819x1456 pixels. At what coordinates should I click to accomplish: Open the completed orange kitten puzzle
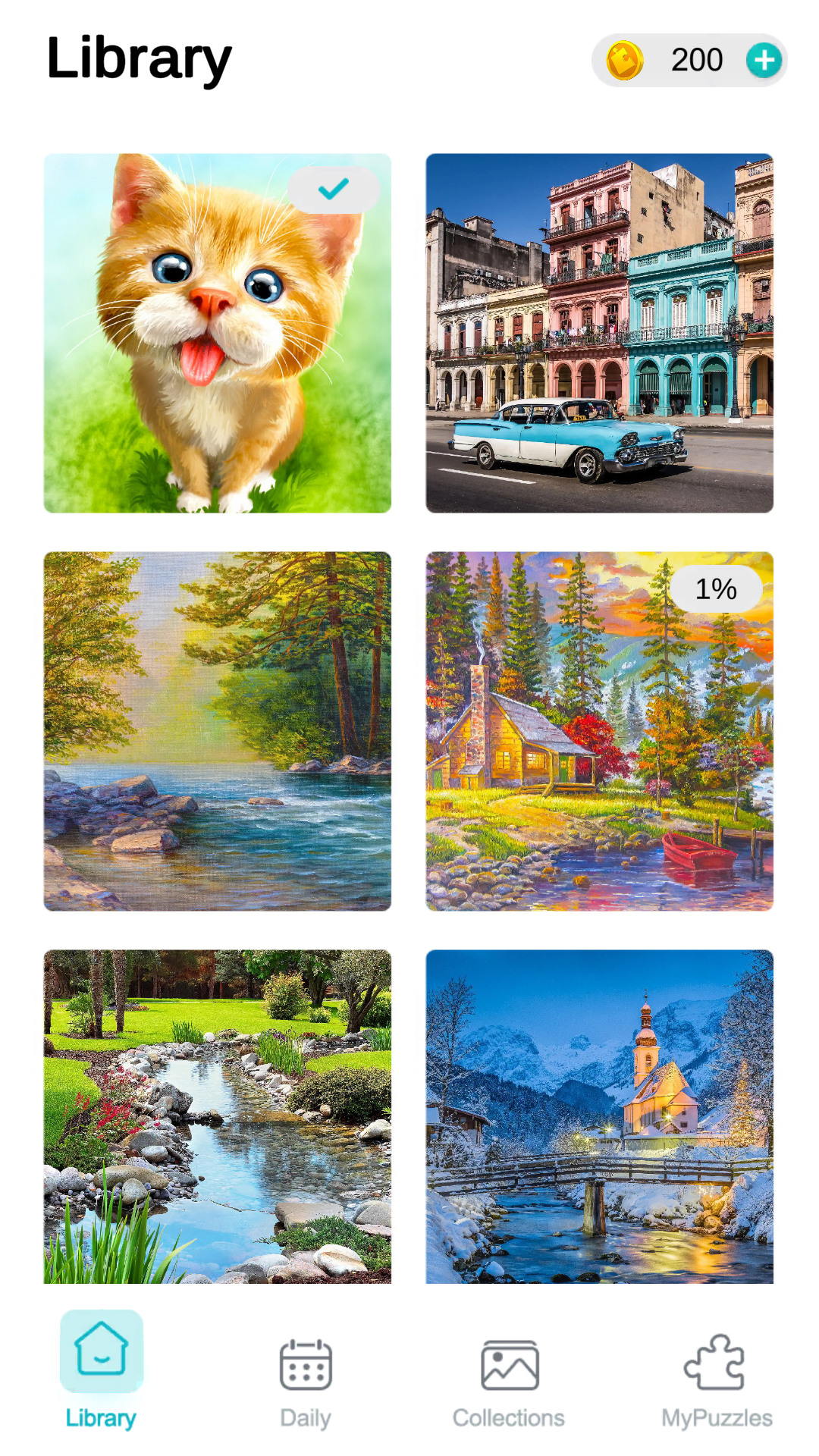[218, 334]
